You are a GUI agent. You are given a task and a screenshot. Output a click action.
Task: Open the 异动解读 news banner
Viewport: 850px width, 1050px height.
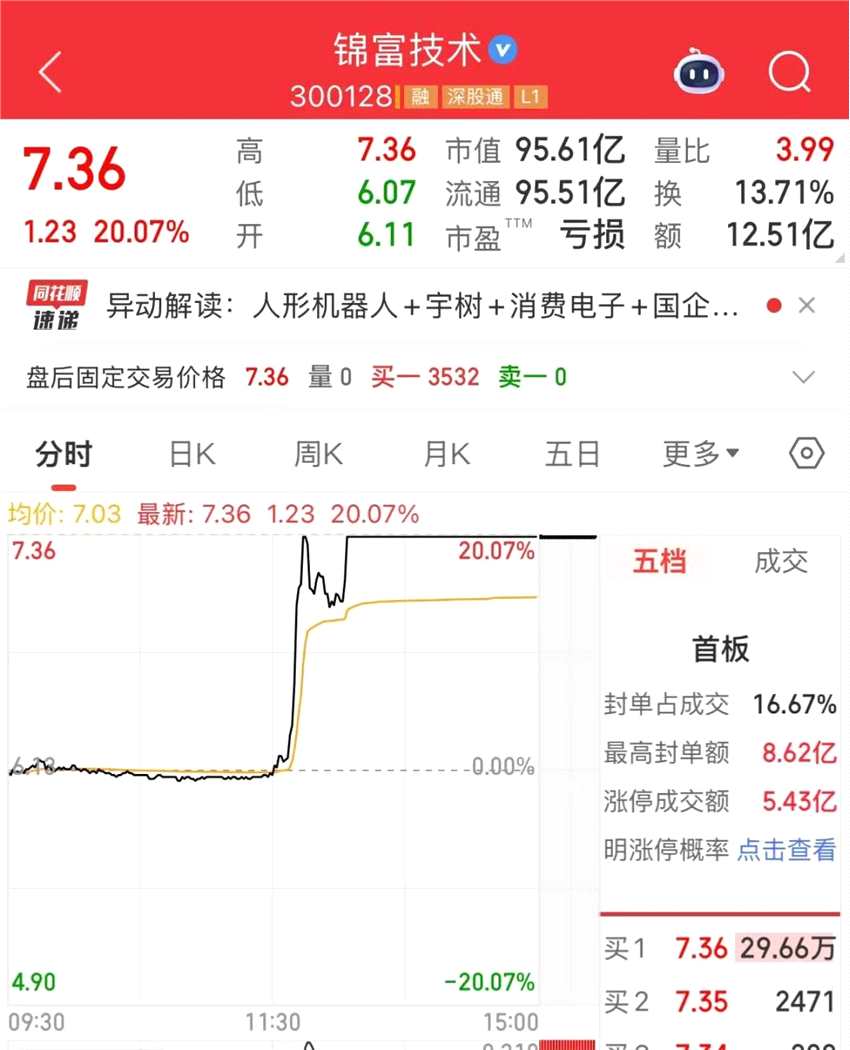[420, 306]
